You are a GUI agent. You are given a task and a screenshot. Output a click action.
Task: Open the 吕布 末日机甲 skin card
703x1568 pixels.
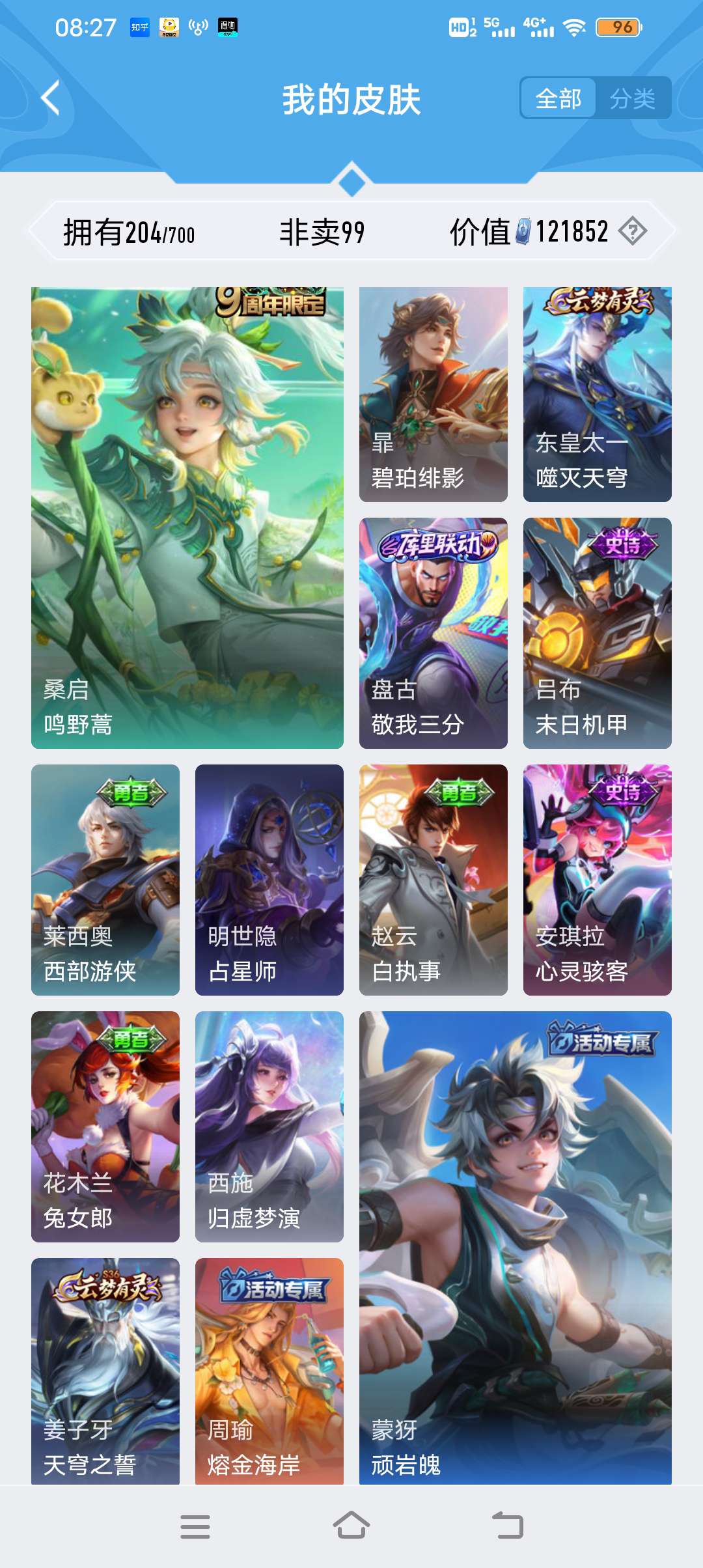[x=598, y=633]
